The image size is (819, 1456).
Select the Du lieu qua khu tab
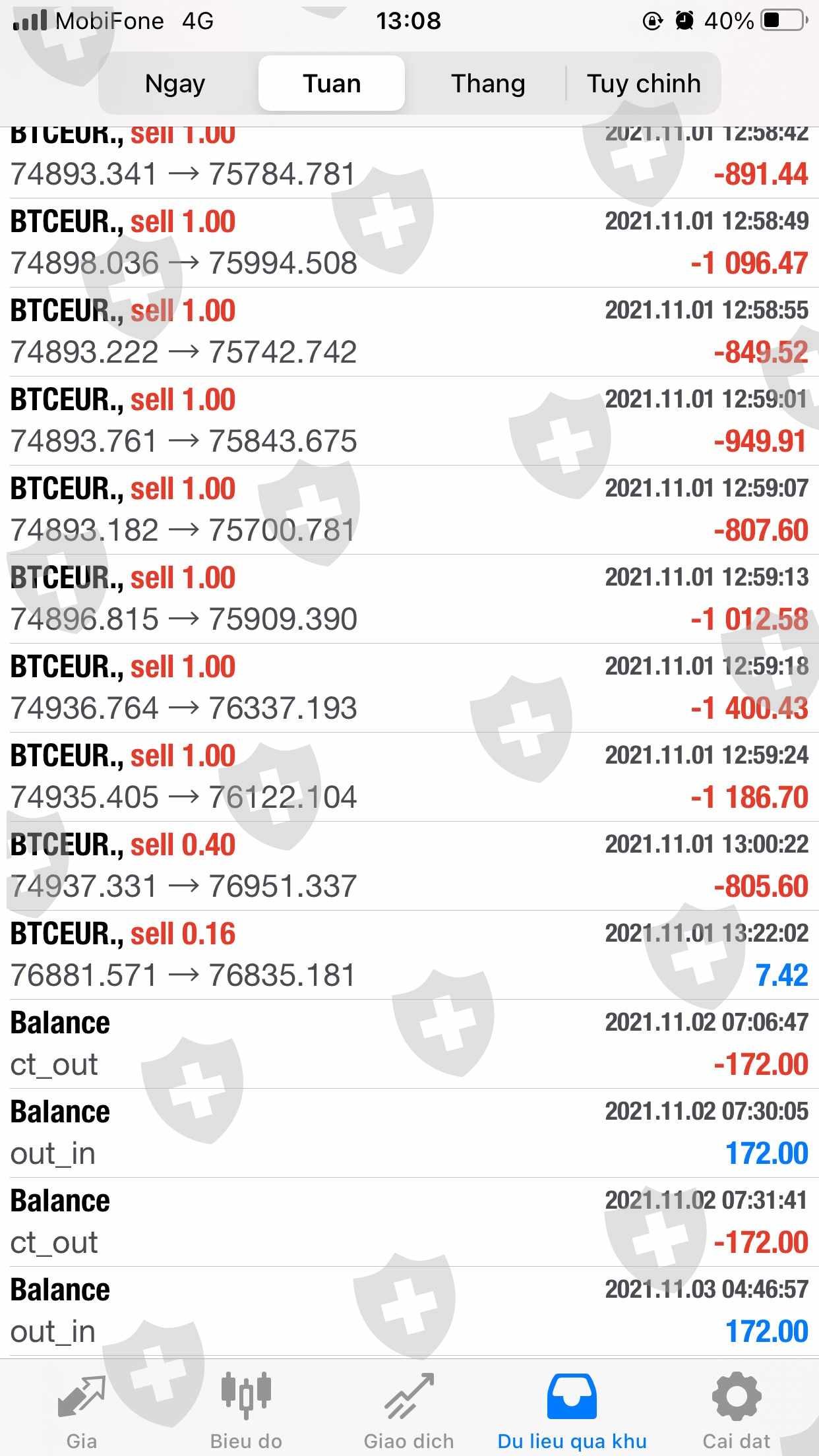572,1409
